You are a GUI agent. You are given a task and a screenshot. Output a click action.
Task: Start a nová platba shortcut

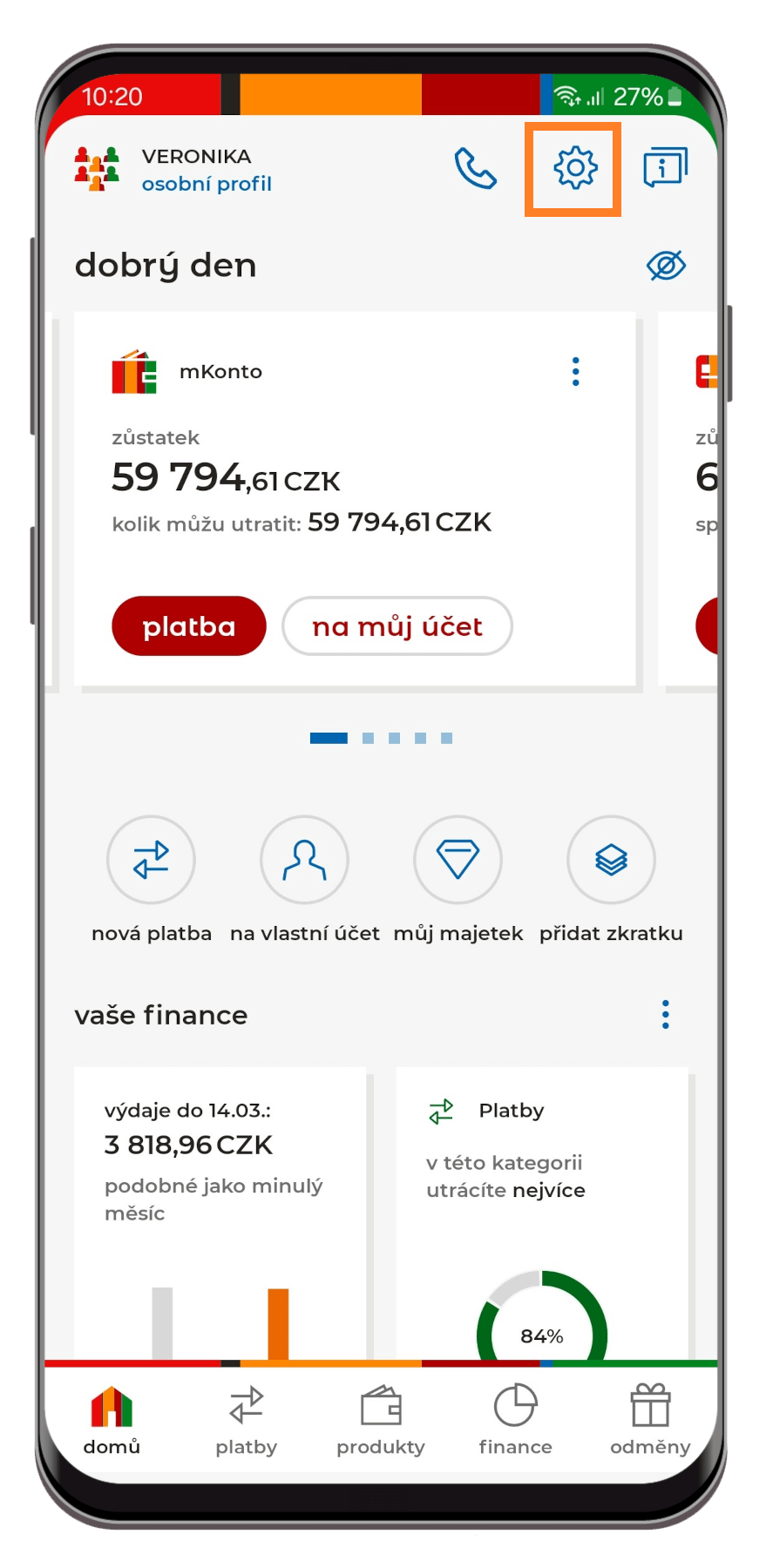(151, 861)
